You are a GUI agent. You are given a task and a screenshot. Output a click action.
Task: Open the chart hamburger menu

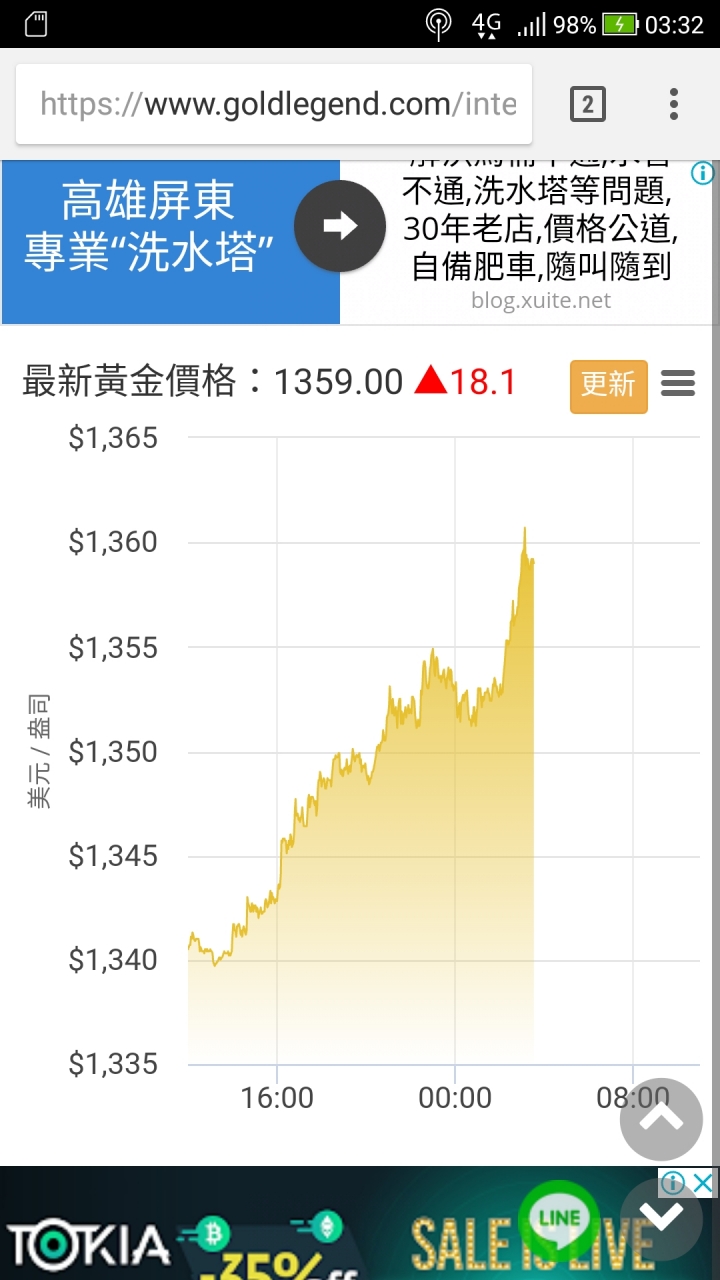[x=678, y=384]
